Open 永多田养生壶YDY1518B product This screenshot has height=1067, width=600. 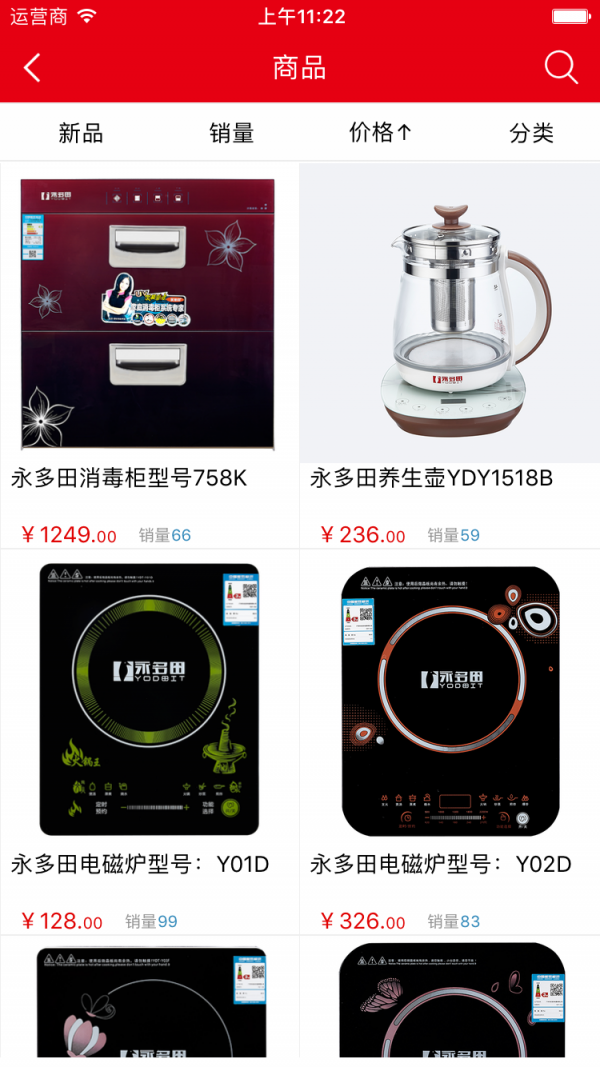[450, 315]
